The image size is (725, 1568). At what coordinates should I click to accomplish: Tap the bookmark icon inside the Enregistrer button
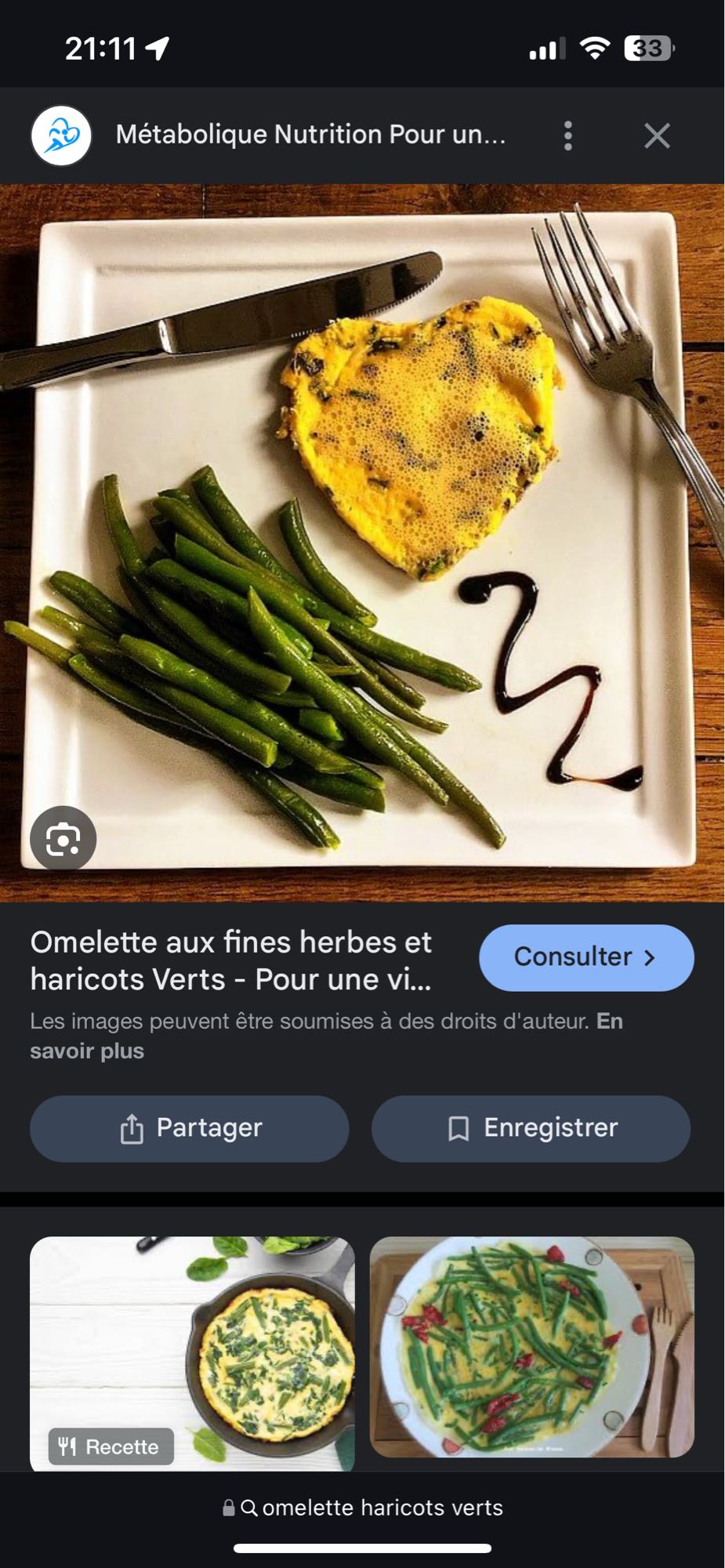(x=458, y=1129)
